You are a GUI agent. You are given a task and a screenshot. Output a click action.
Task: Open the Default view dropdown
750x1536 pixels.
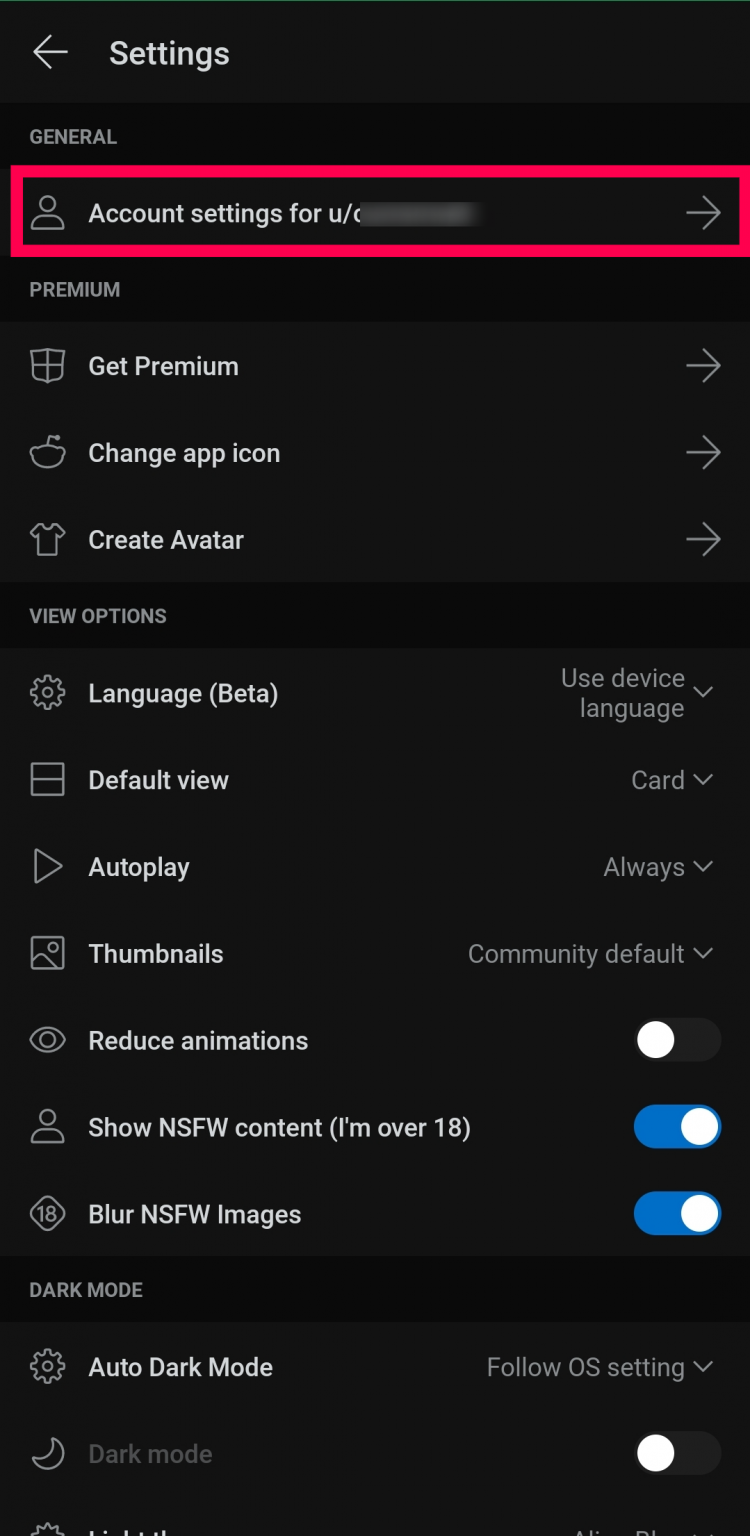672,780
